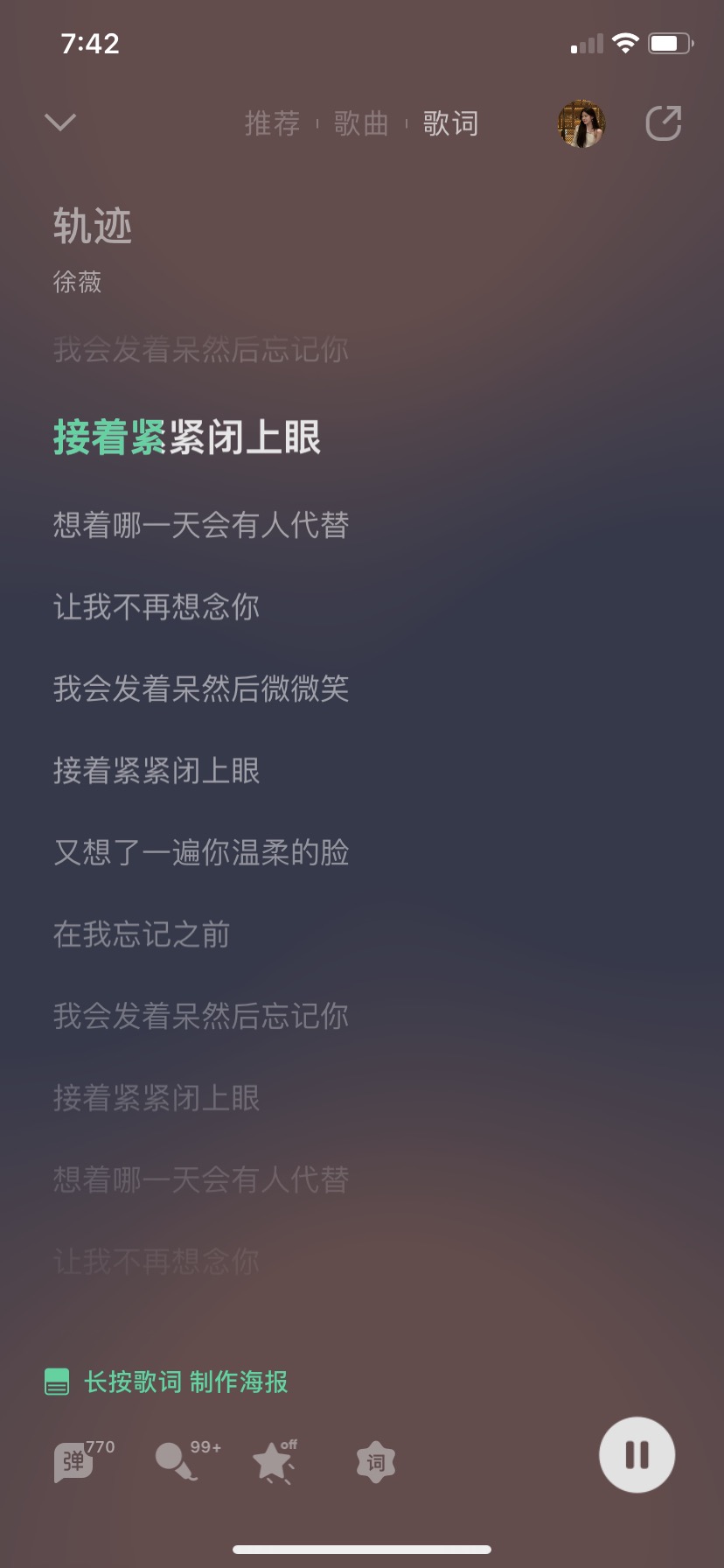The width and height of the screenshot is (724, 1568).
Task: Jump to lyric line 又想了一遍你温柔的脸
Action: [x=201, y=852]
